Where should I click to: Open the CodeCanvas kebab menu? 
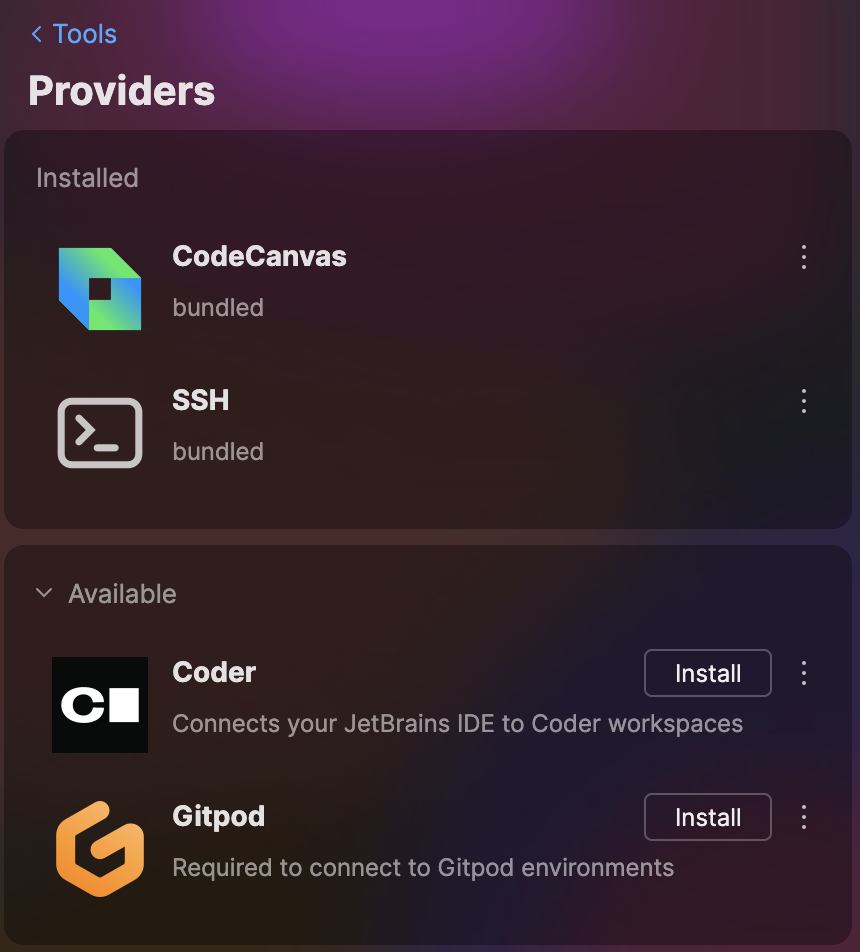804,257
